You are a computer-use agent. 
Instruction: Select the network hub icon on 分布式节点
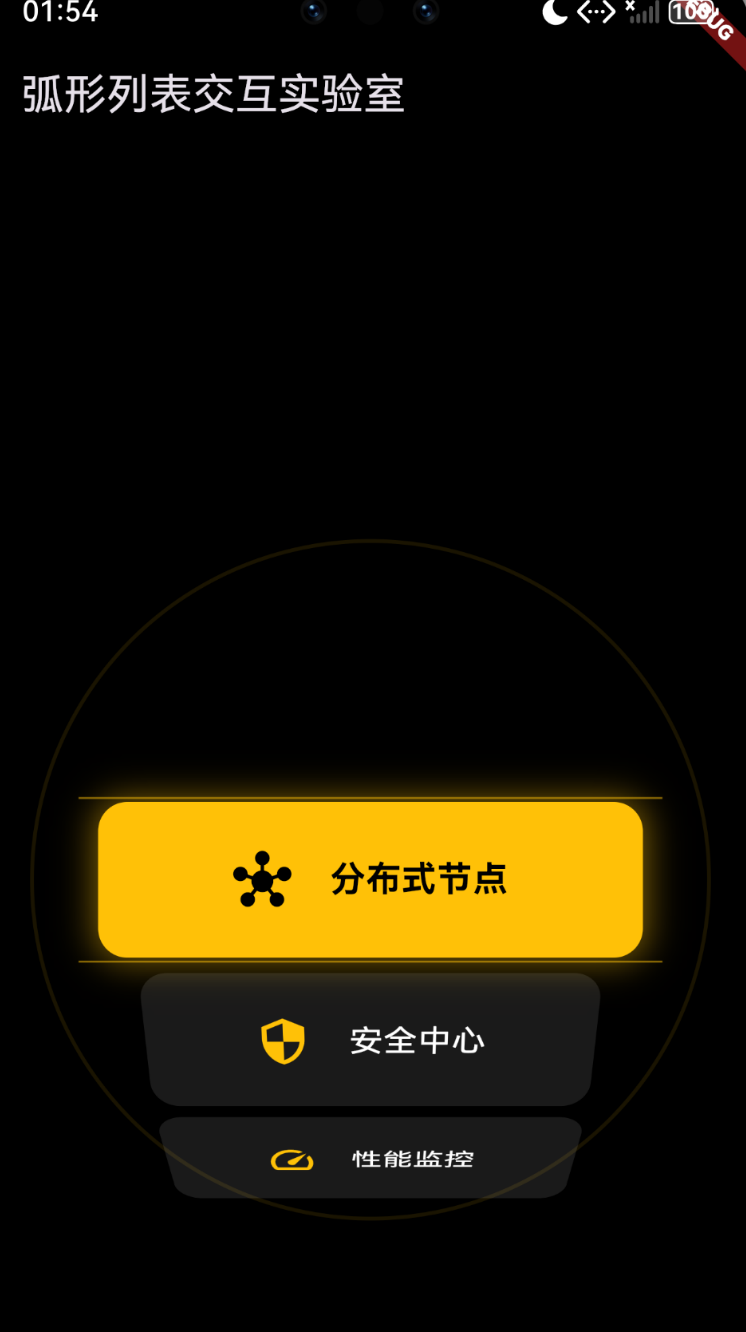(x=263, y=879)
